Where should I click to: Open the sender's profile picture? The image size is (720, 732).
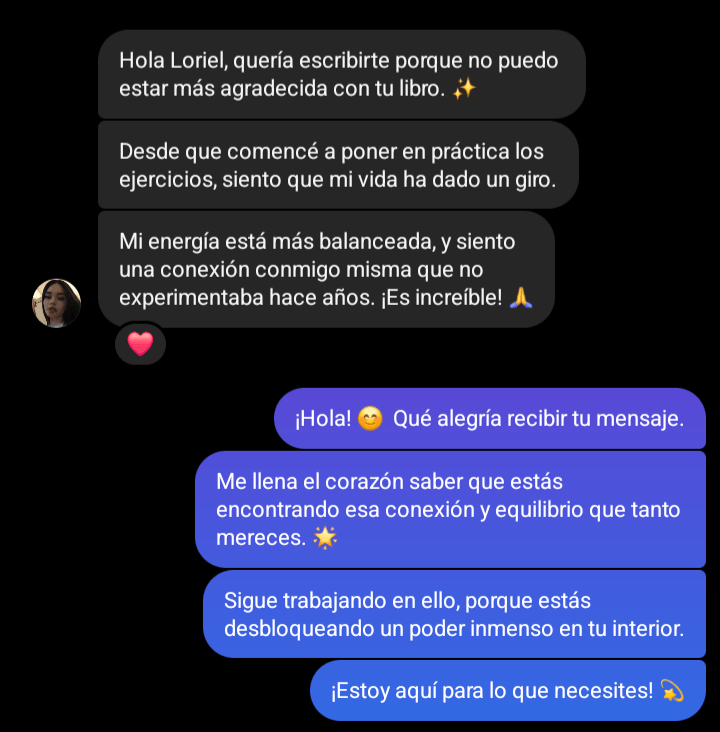57,303
